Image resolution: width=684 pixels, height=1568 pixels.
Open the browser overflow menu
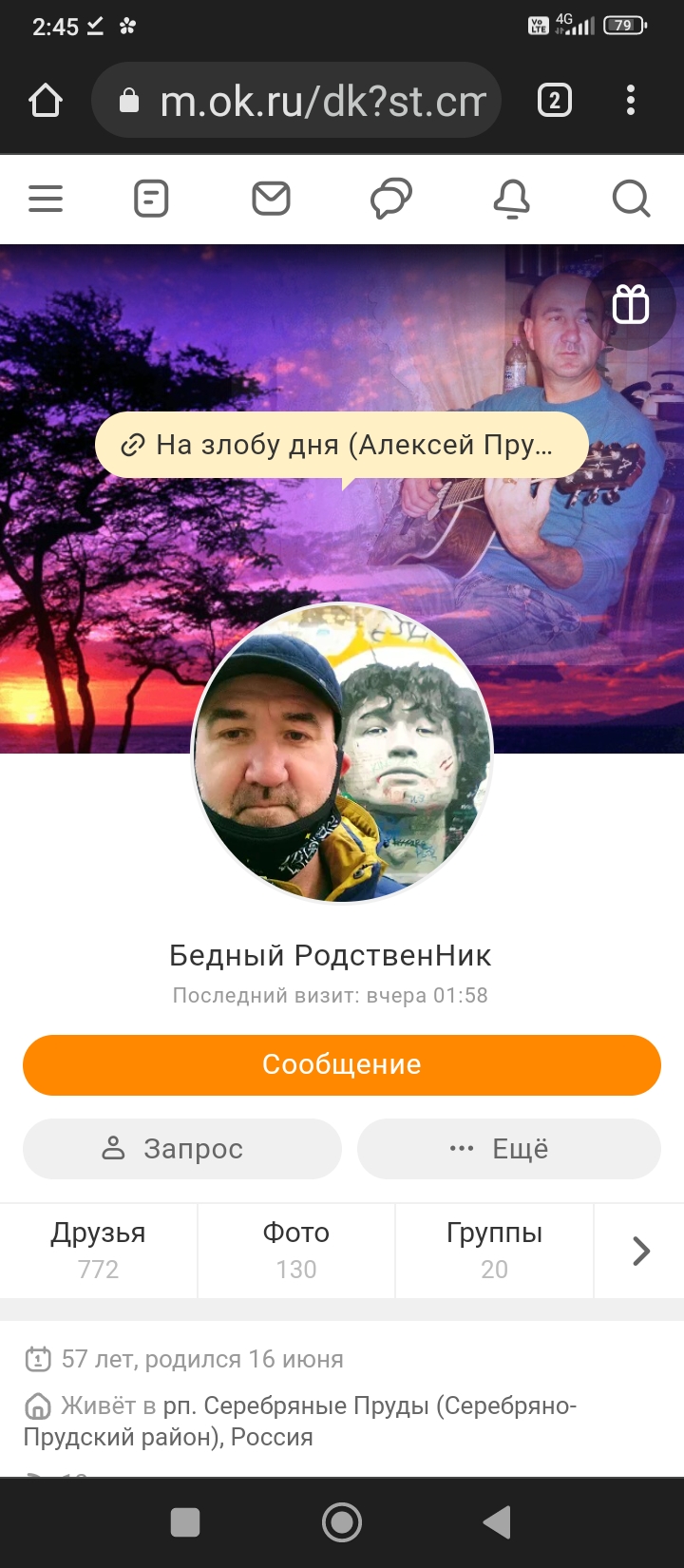(x=631, y=100)
